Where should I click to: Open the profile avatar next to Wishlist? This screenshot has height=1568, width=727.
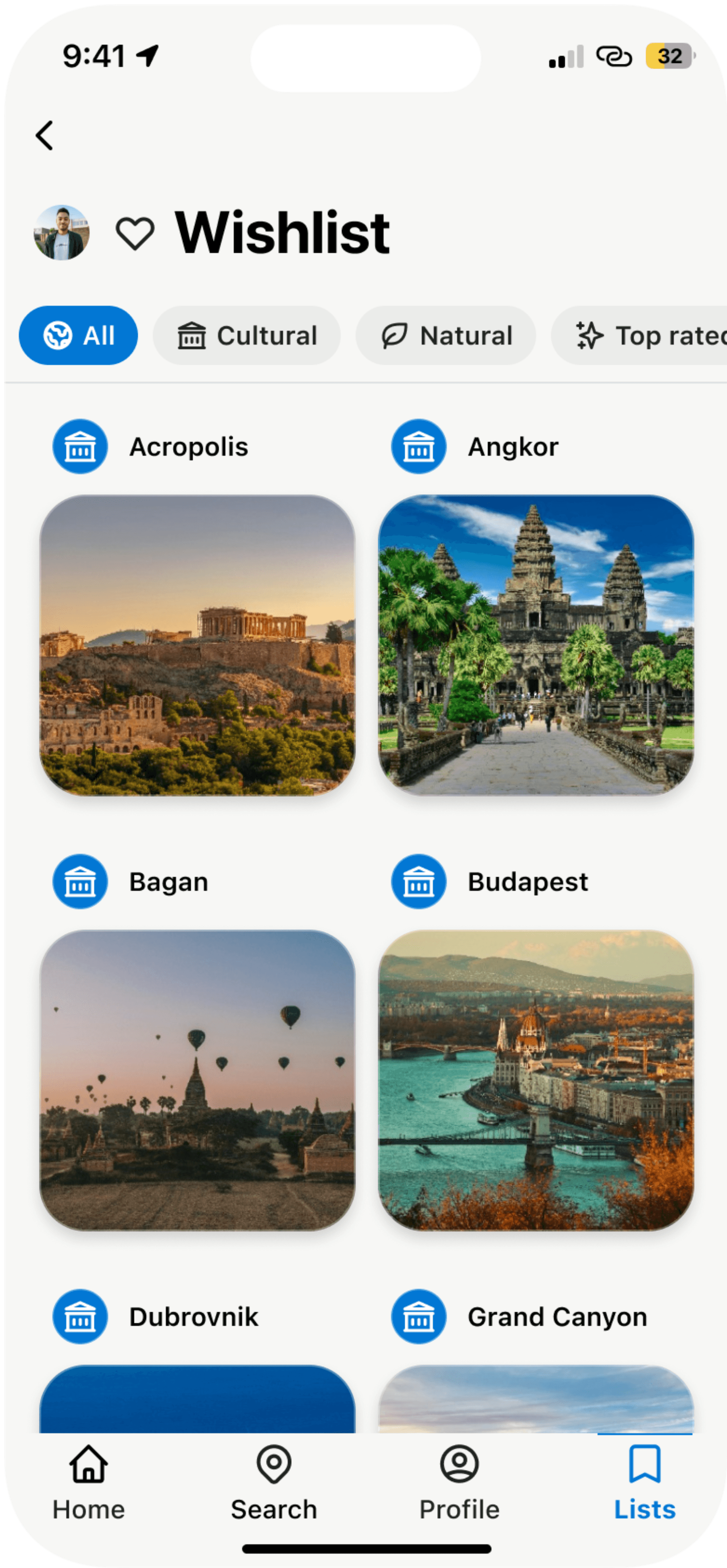click(x=62, y=232)
